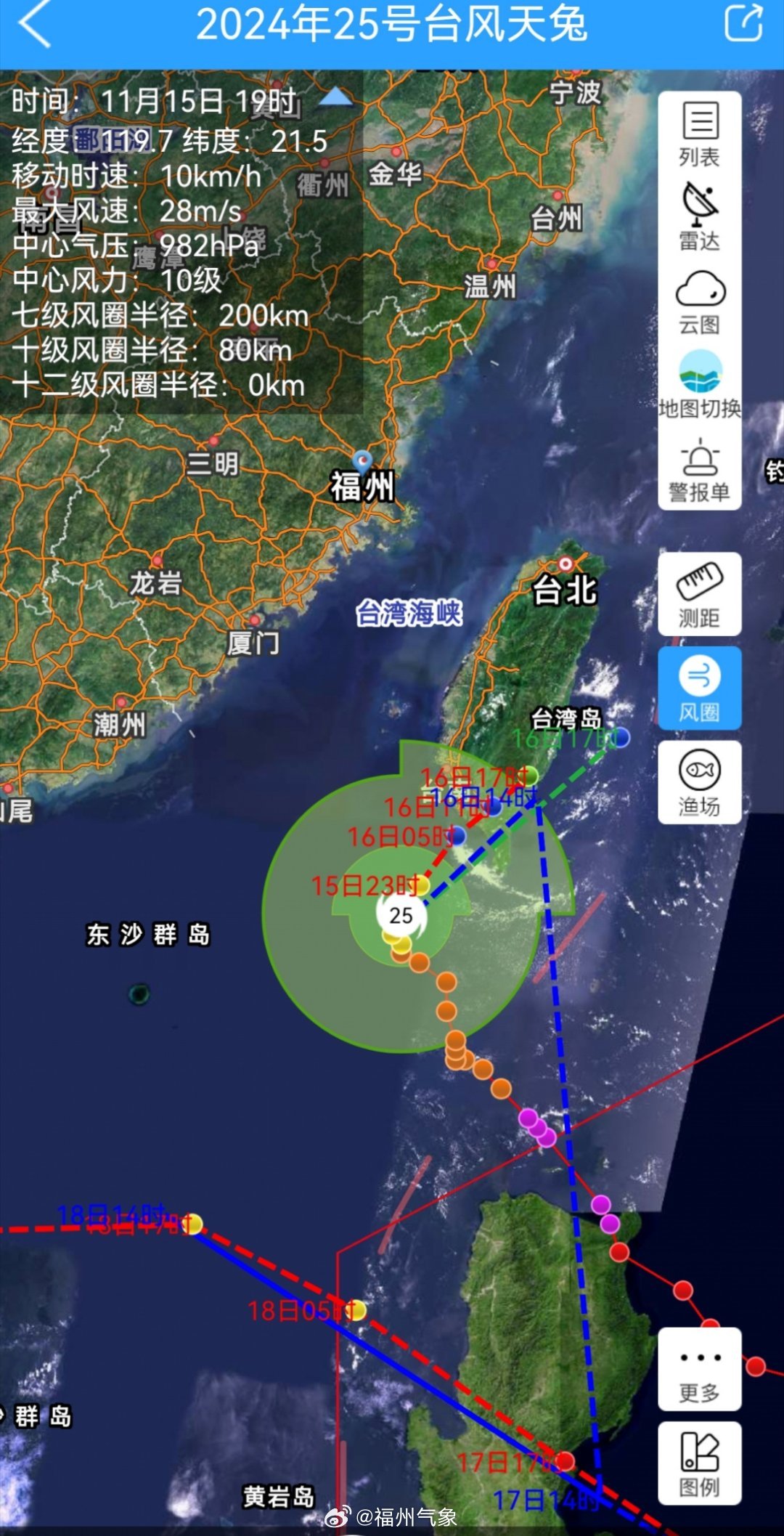
Task: Collapse the typhoon info panel arrow
Action: [x=336, y=97]
